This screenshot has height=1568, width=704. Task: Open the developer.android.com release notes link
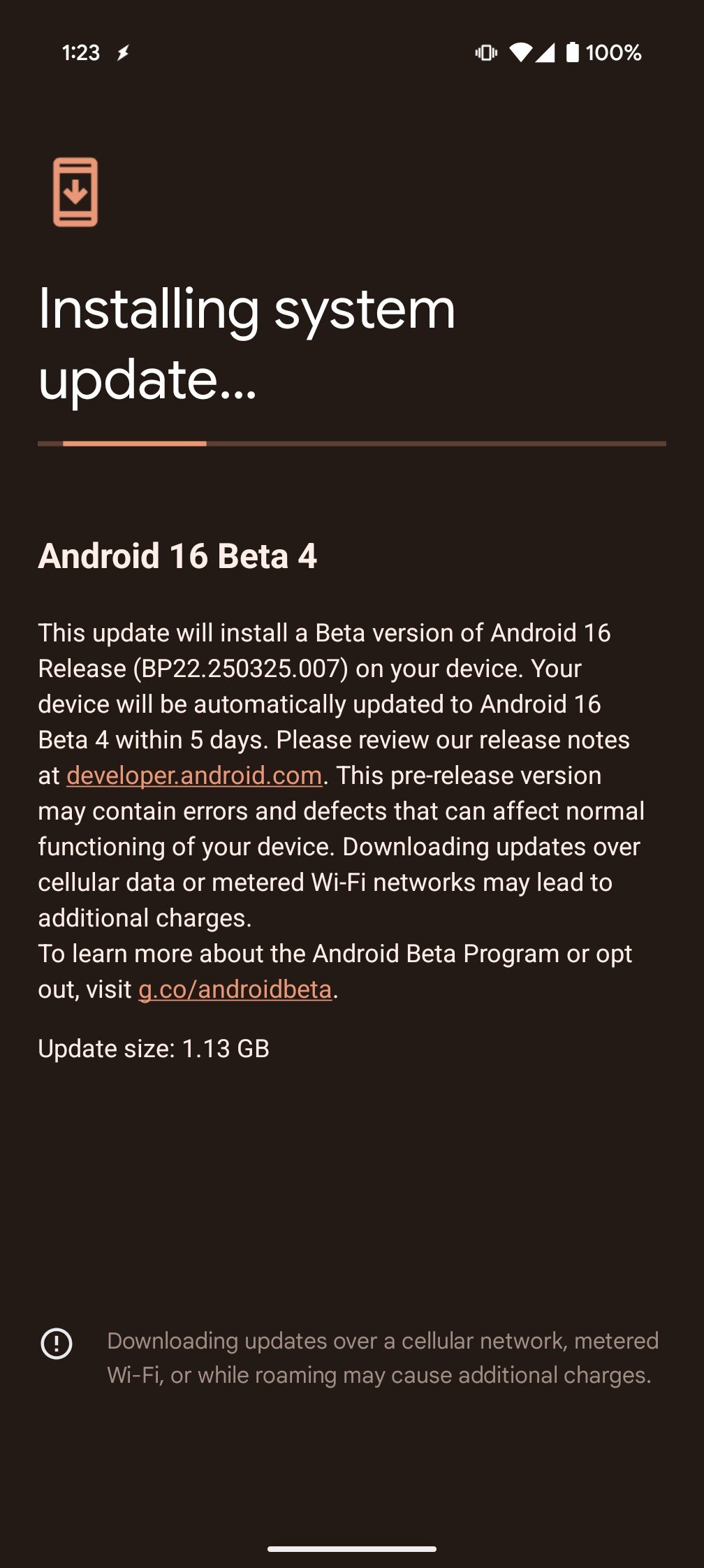tap(194, 776)
